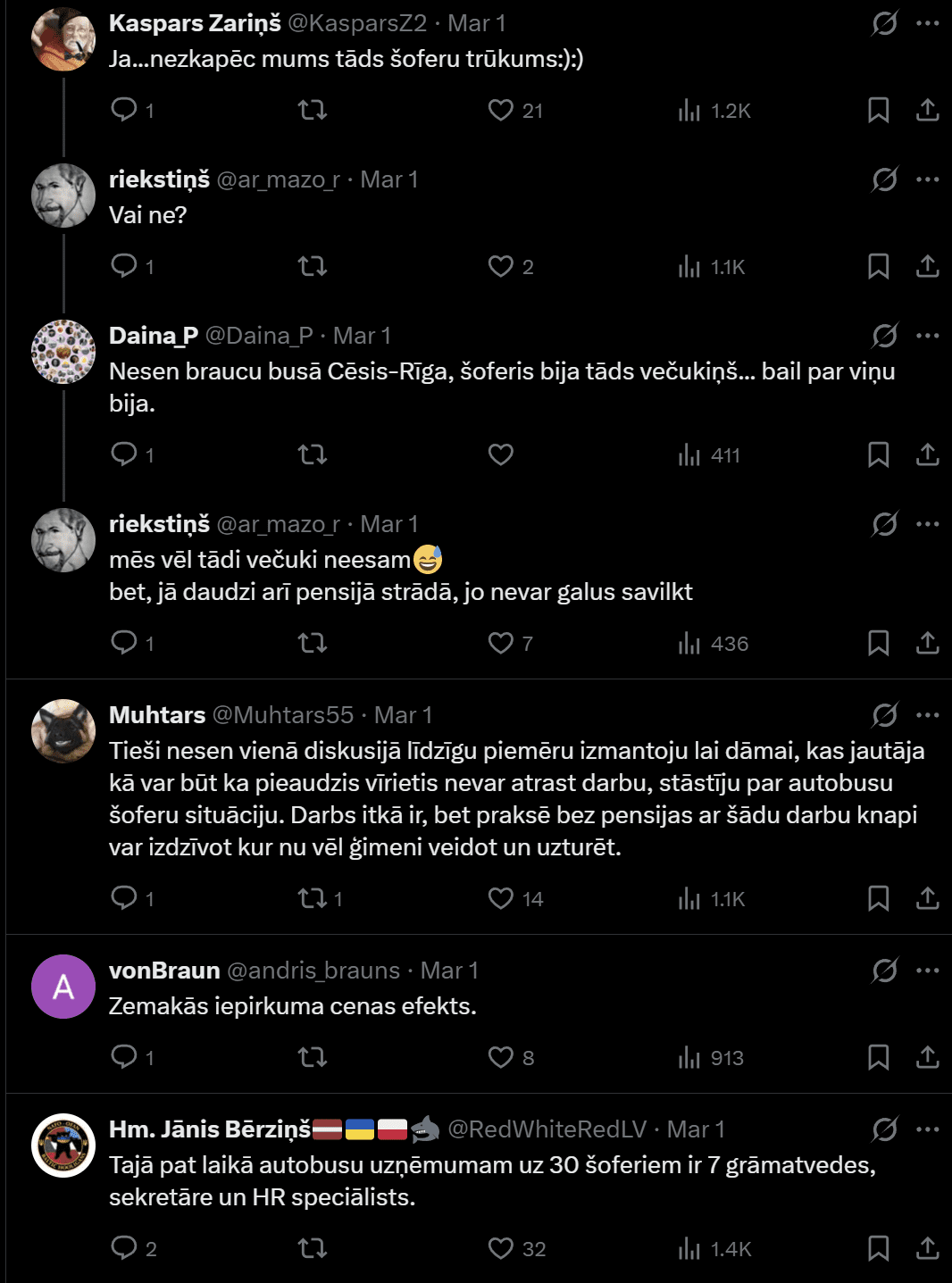This screenshot has width=952, height=1283.
Task: Open the @Daina_P profile handle
Action: [259, 336]
